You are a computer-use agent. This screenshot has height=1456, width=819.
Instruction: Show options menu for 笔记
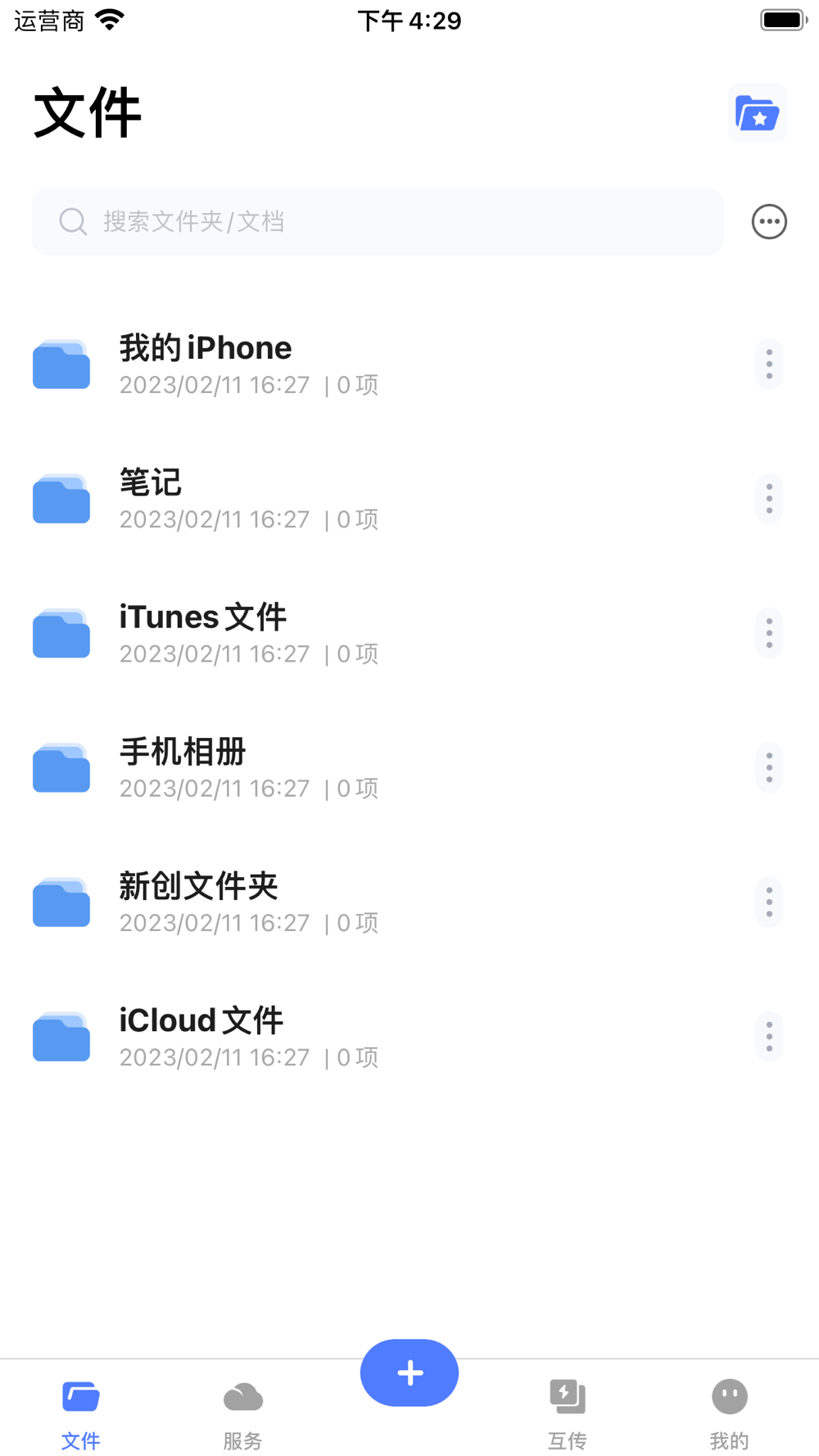tap(769, 499)
